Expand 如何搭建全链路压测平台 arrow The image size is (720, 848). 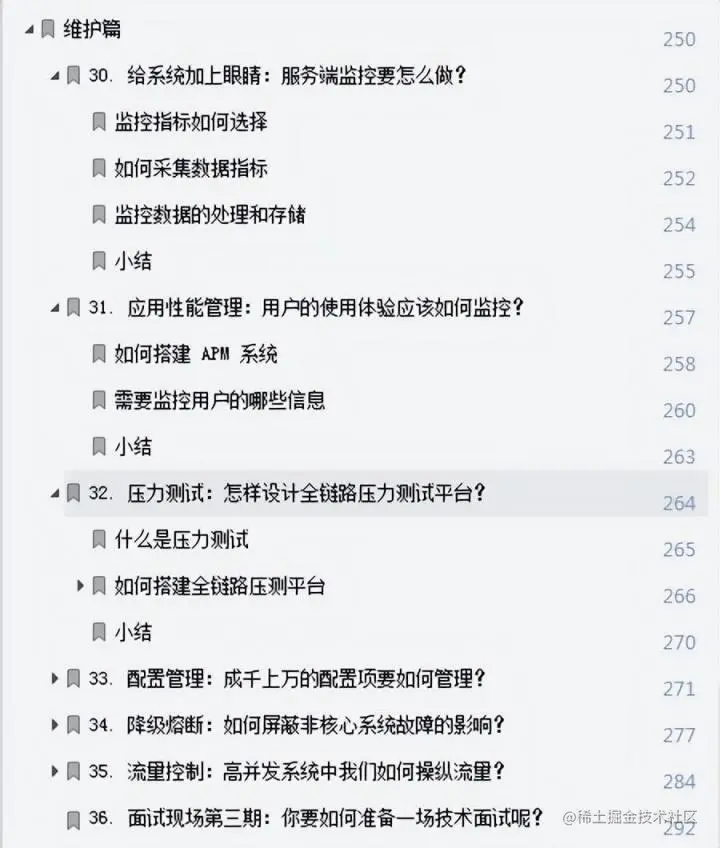pyautogui.click(x=81, y=585)
